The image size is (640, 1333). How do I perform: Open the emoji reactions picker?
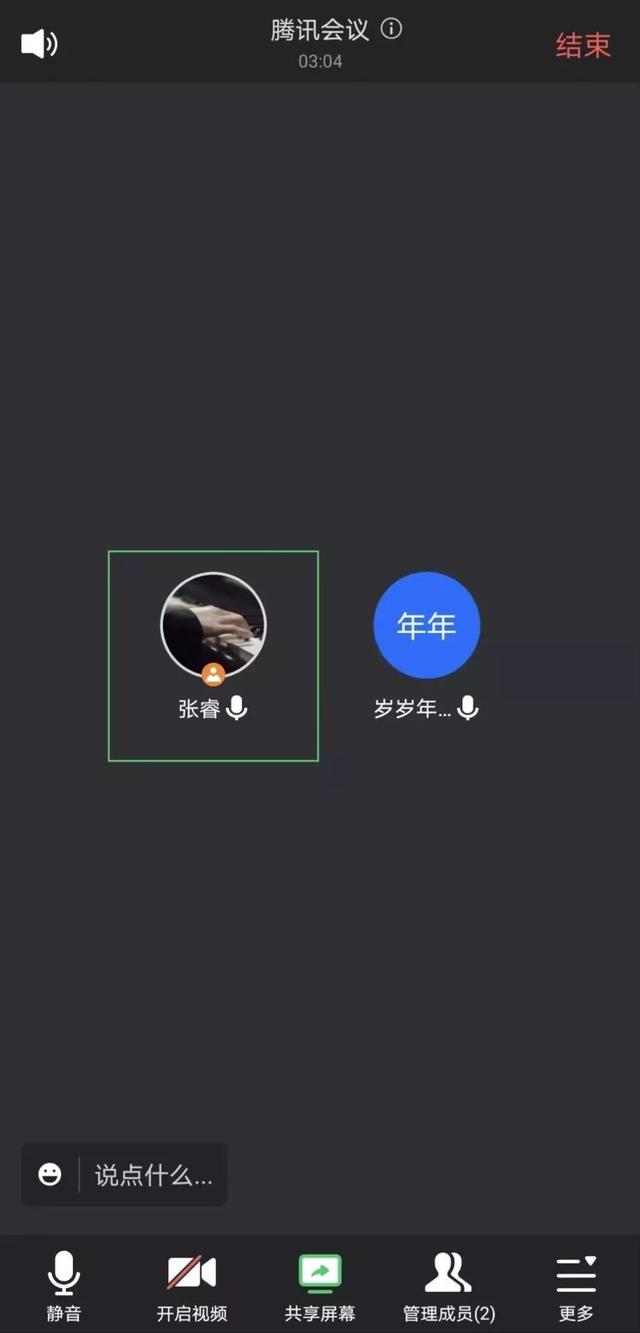[x=50, y=1174]
